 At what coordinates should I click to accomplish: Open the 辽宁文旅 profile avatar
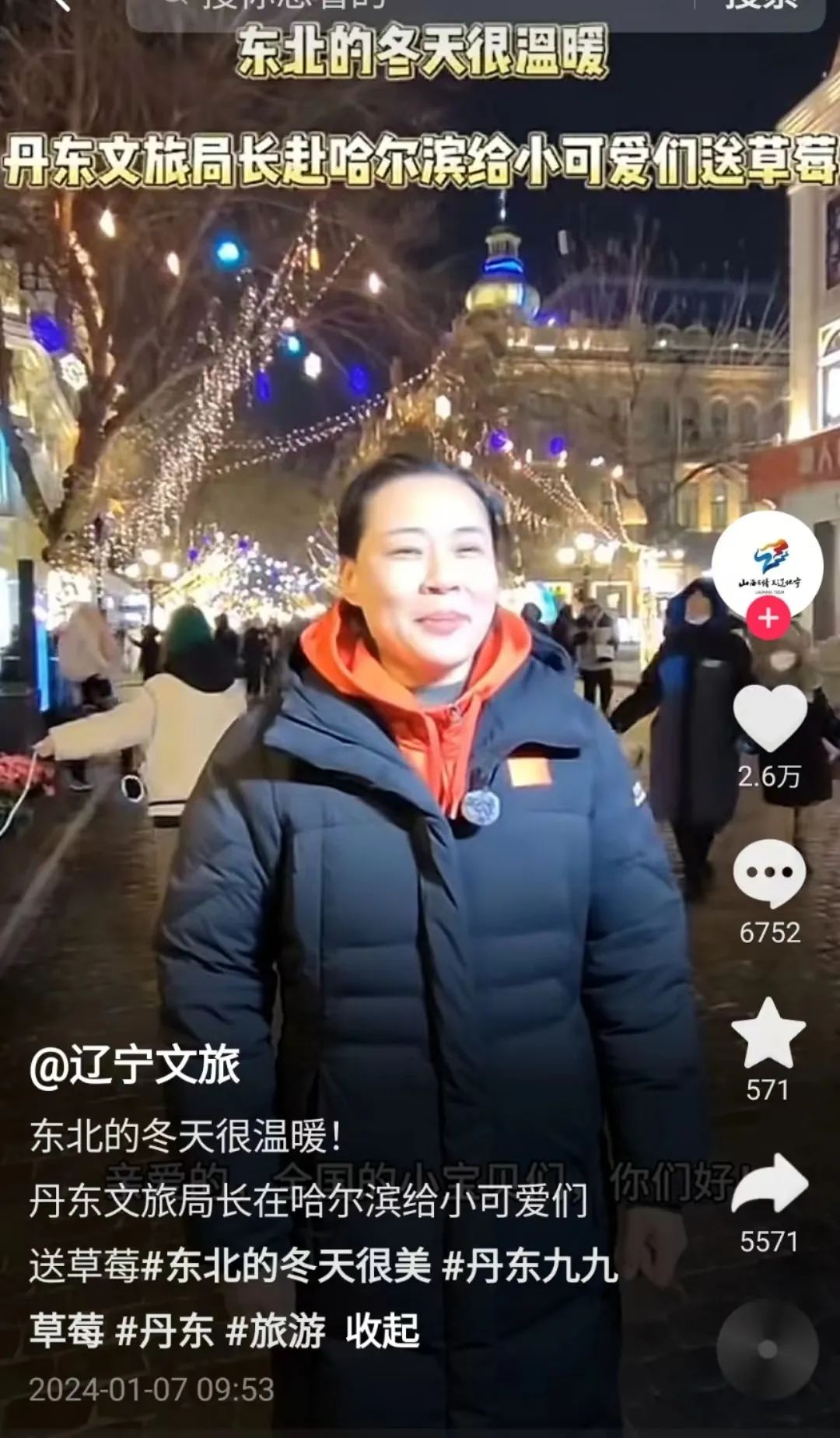coord(767,566)
